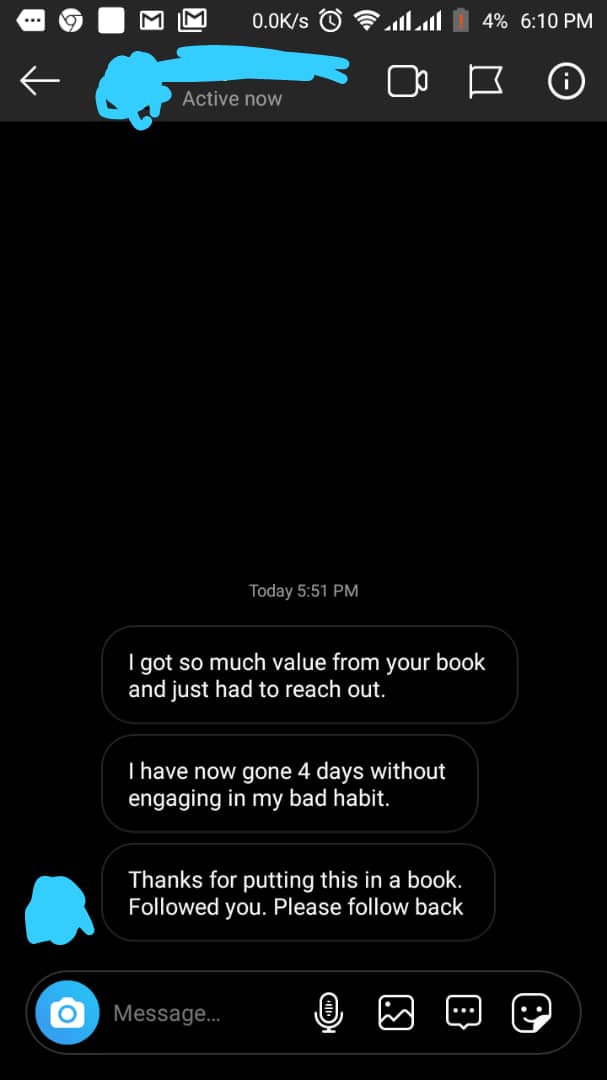
Task: Open quick replies icon
Action: [464, 1013]
